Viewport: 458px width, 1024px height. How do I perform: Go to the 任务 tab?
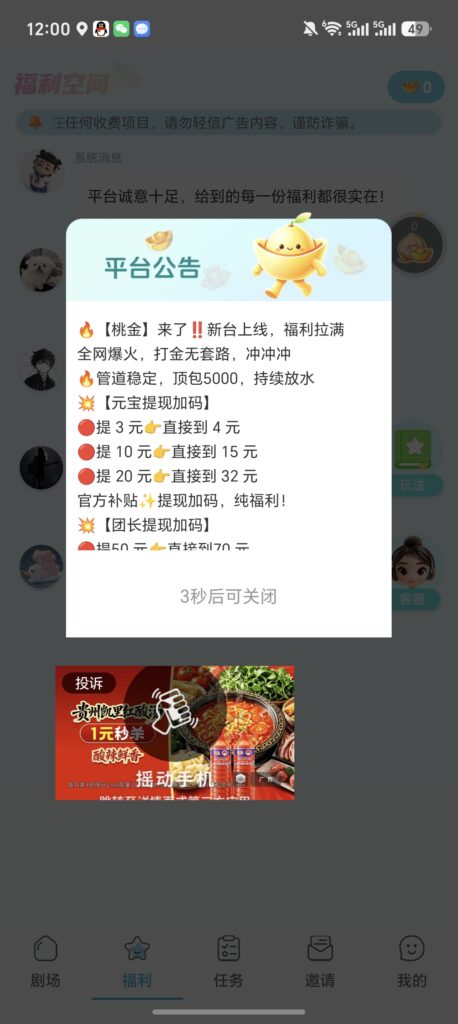point(229,961)
